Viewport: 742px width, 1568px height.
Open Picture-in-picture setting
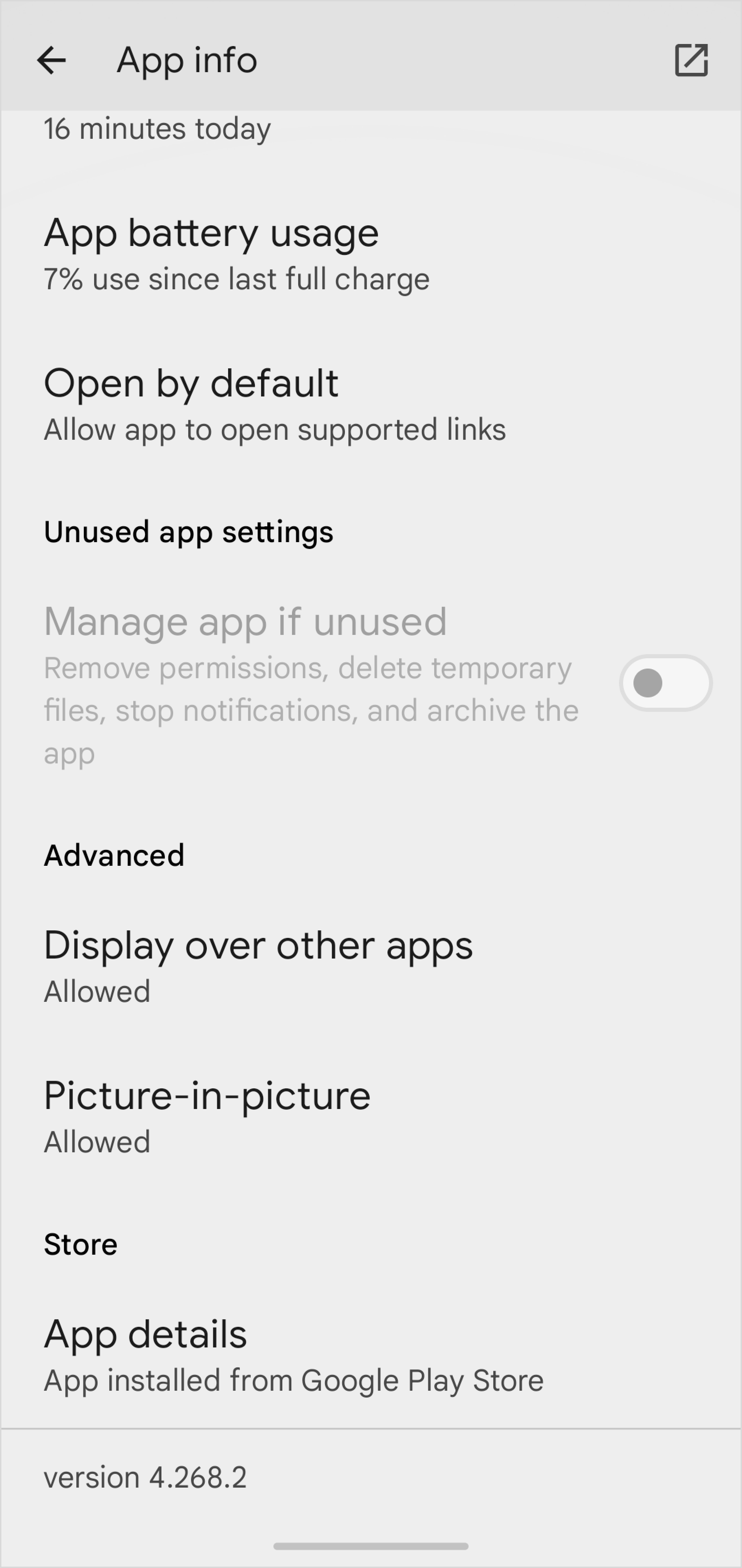pyautogui.click(x=371, y=1116)
